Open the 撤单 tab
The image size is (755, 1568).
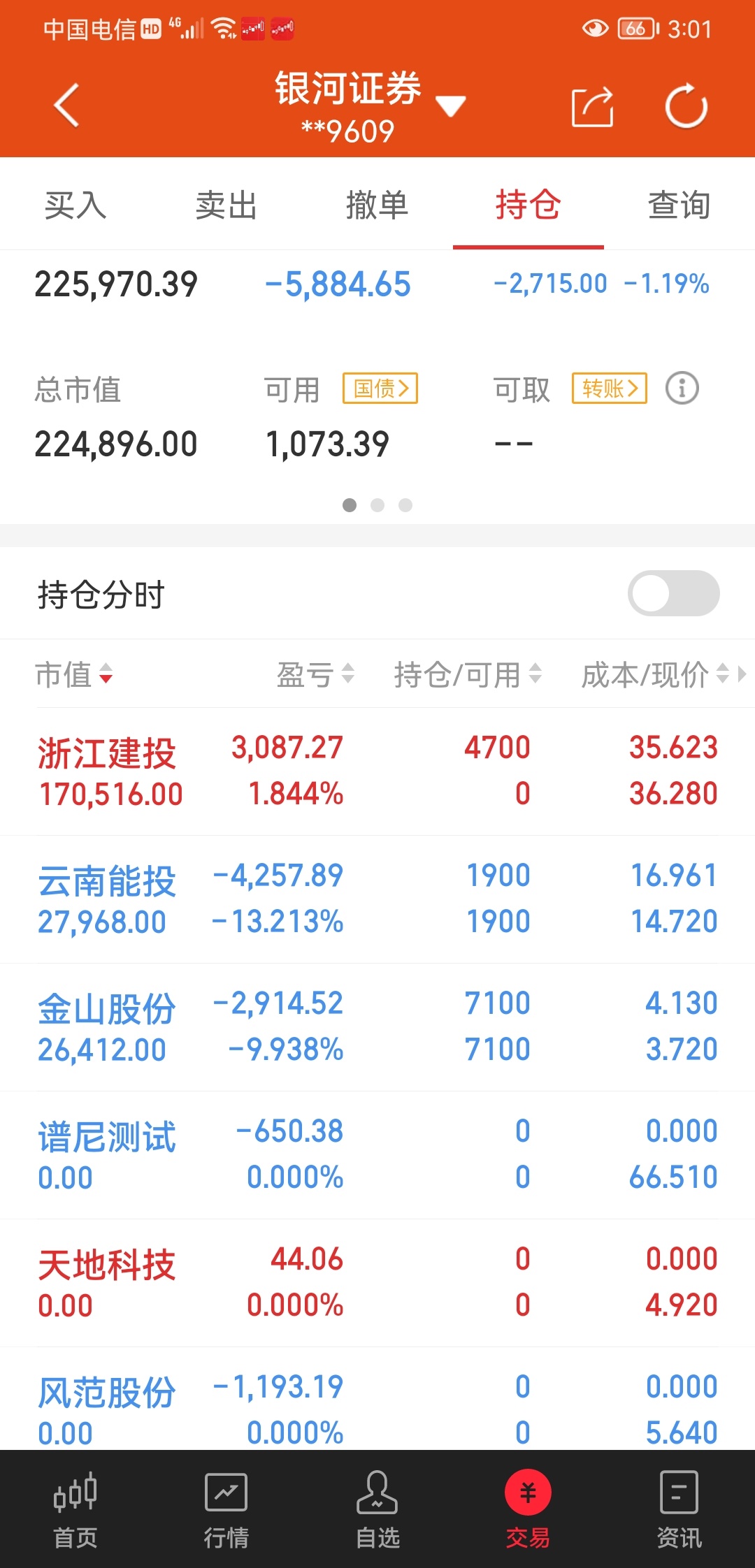377,205
